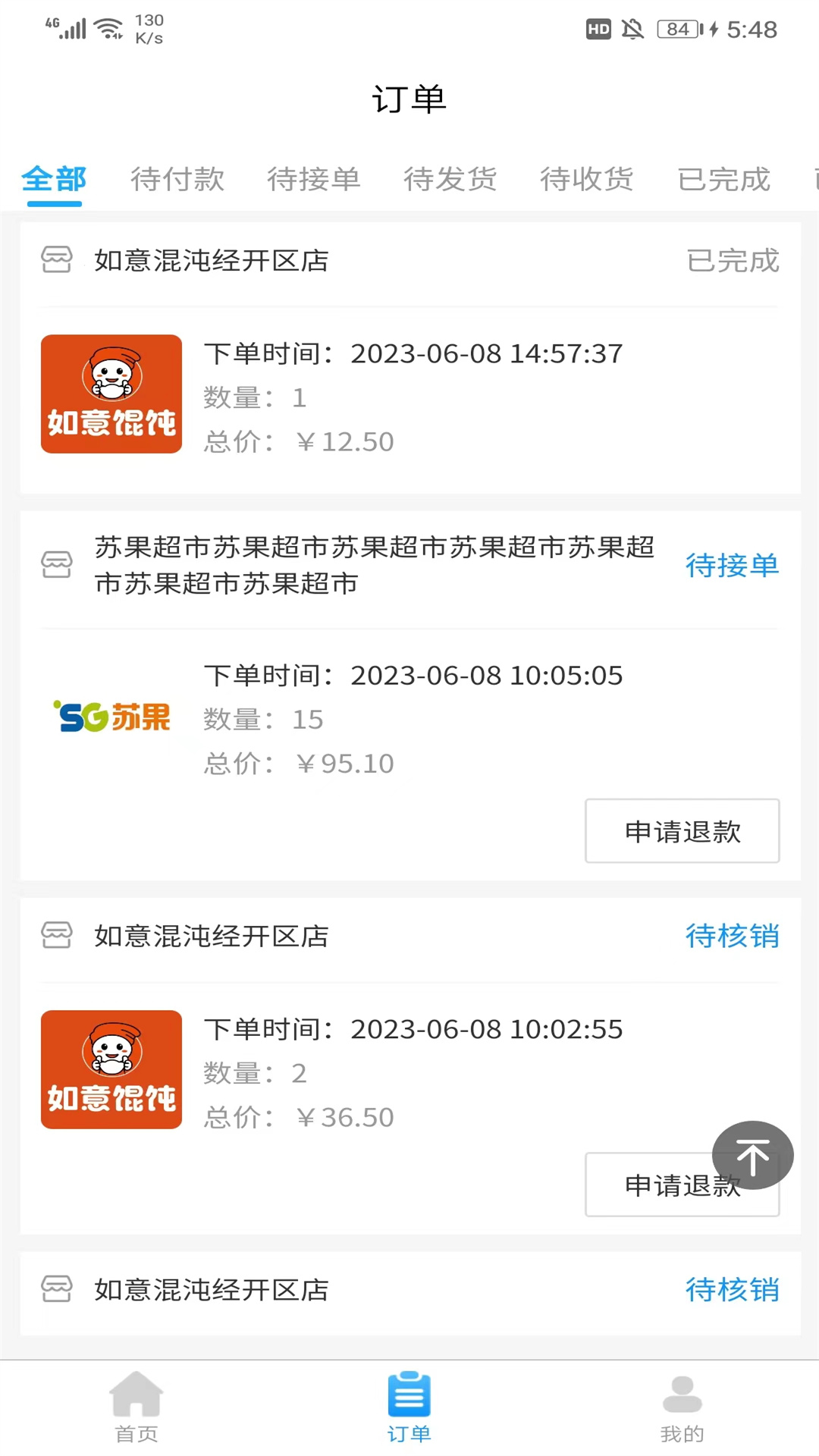Tap the 如意馄饨 thumbnail on the ¥36.50 order

(111, 1069)
